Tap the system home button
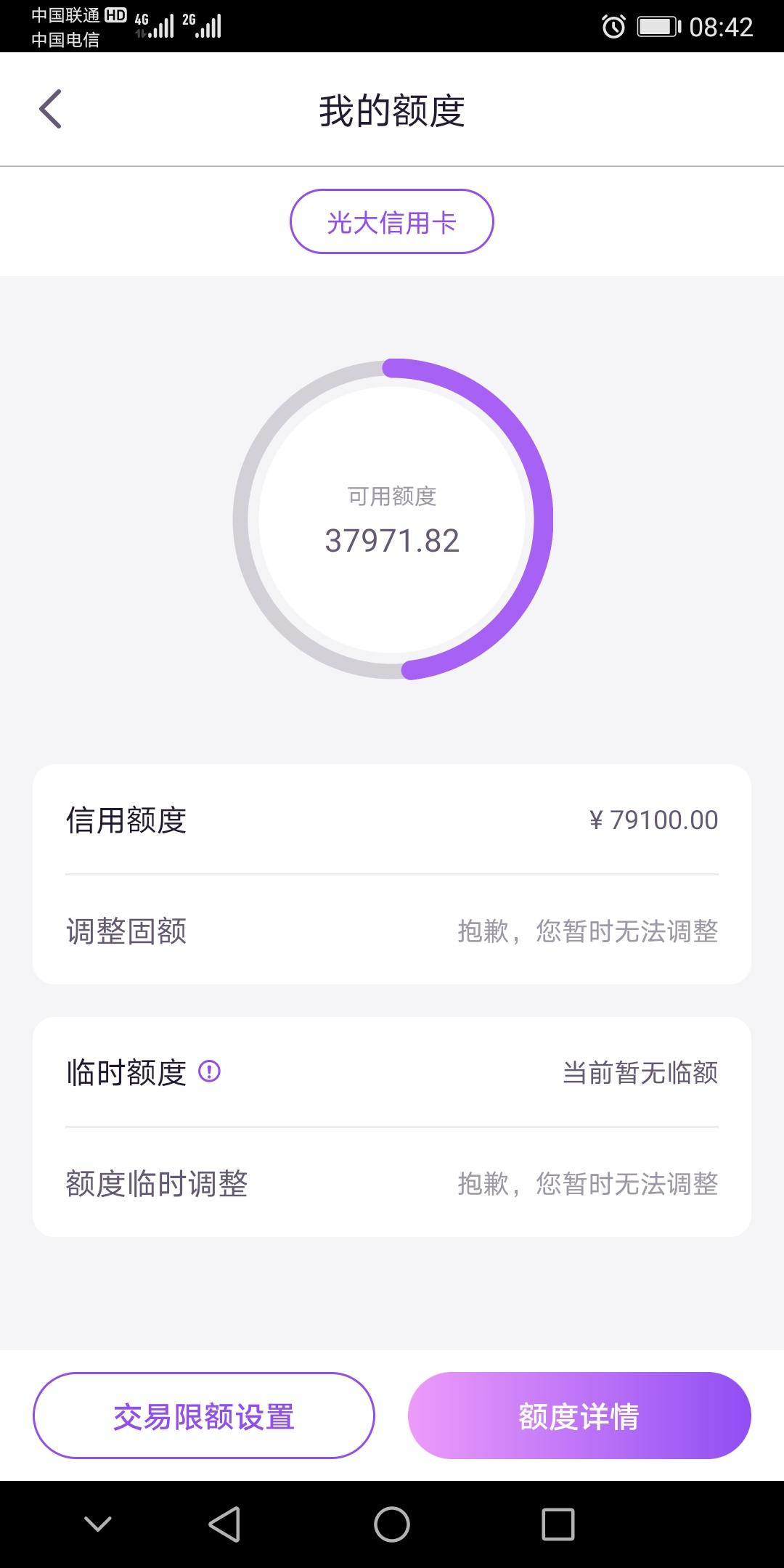The width and height of the screenshot is (784, 1568). [392, 1524]
